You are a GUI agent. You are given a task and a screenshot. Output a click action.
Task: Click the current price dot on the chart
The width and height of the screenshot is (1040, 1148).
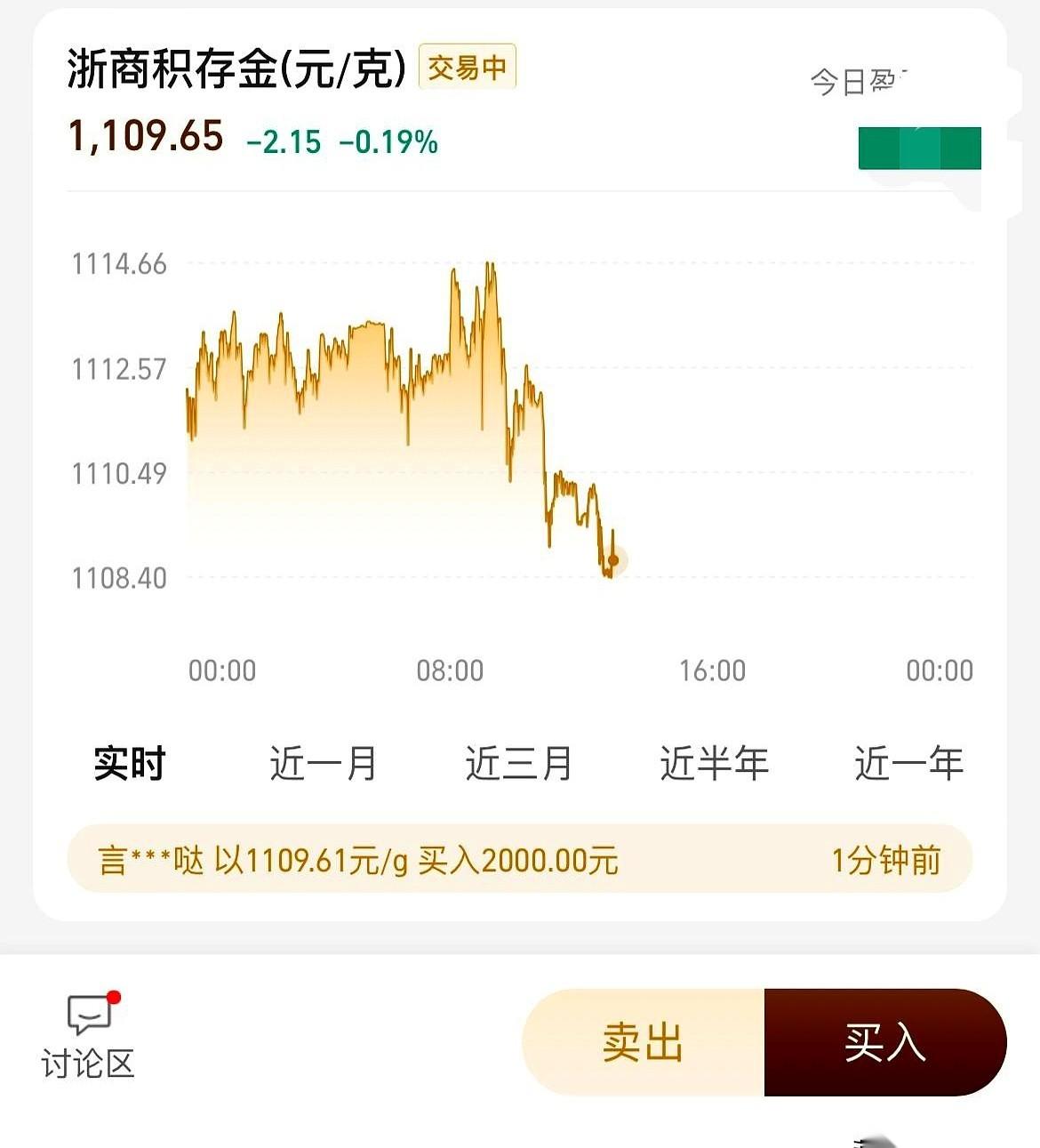pos(612,559)
